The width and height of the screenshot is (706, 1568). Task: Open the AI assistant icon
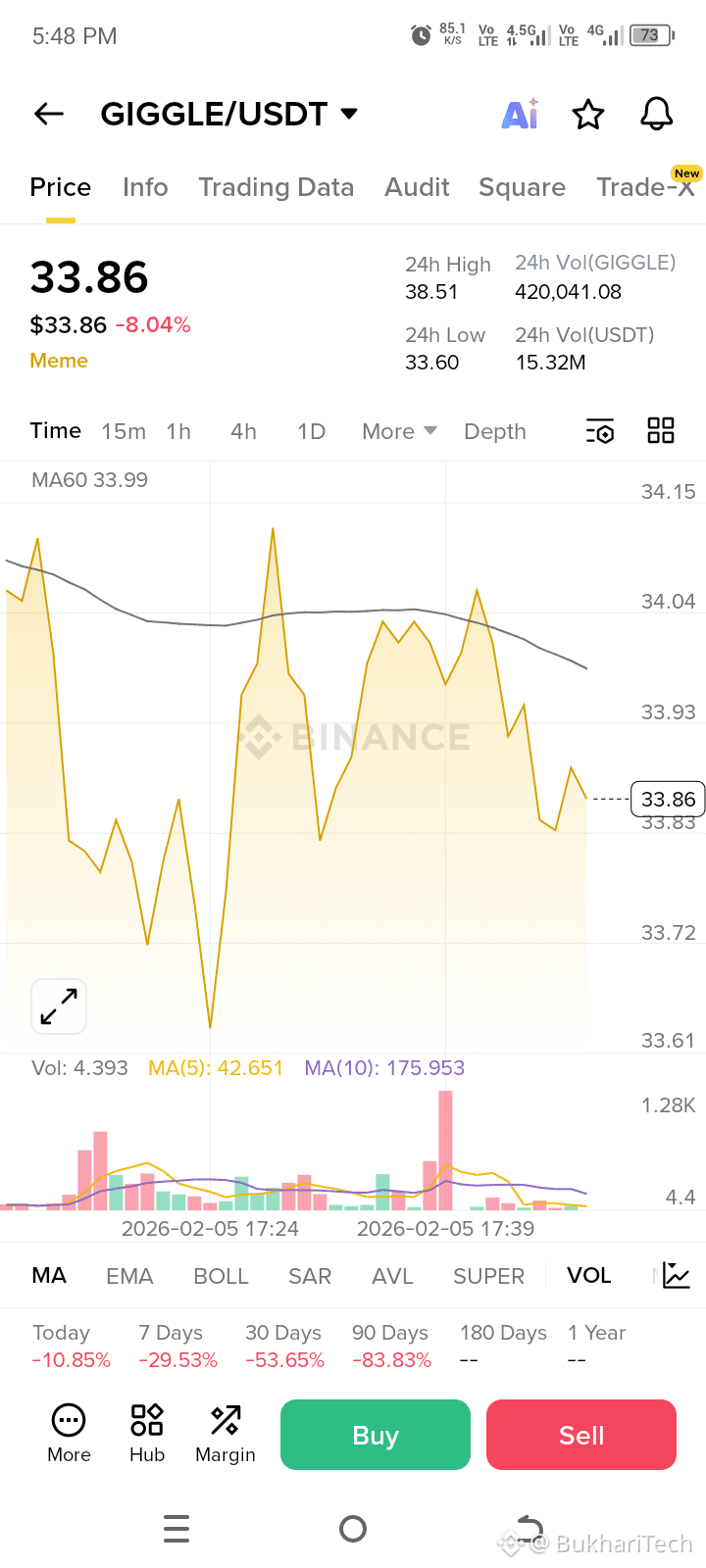pyautogui.click(x=520, y=115)
